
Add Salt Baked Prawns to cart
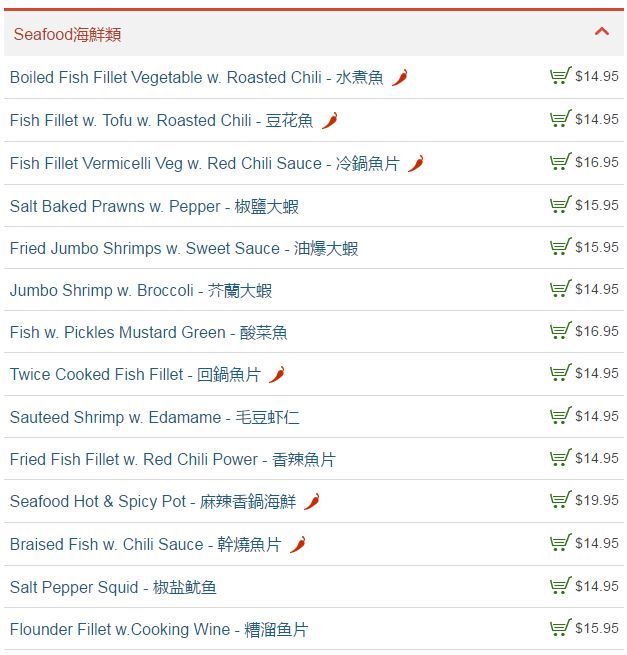tap(560, 205)
